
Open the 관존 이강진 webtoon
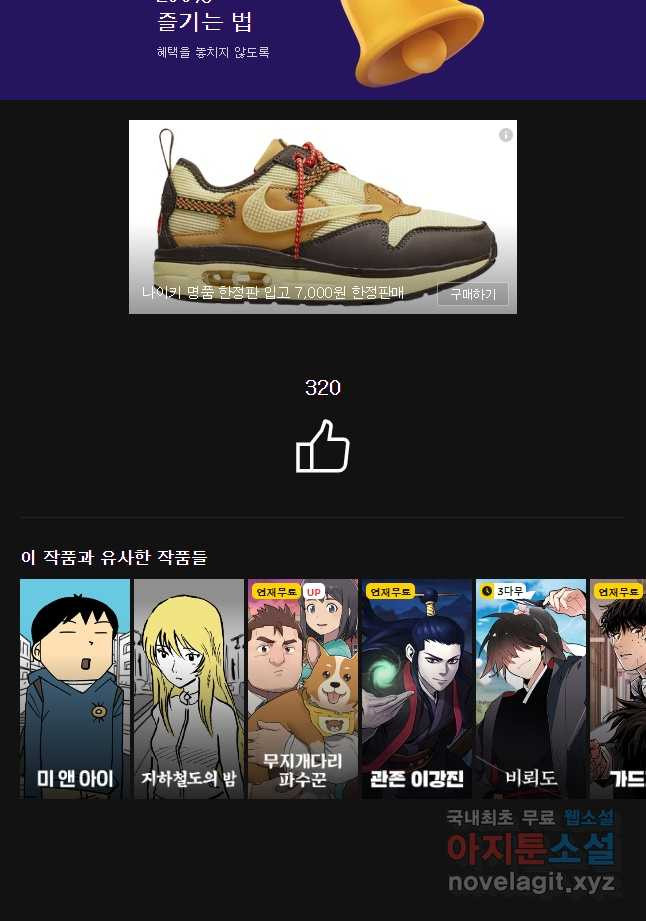pyautogui.click(x=416, y=688)
